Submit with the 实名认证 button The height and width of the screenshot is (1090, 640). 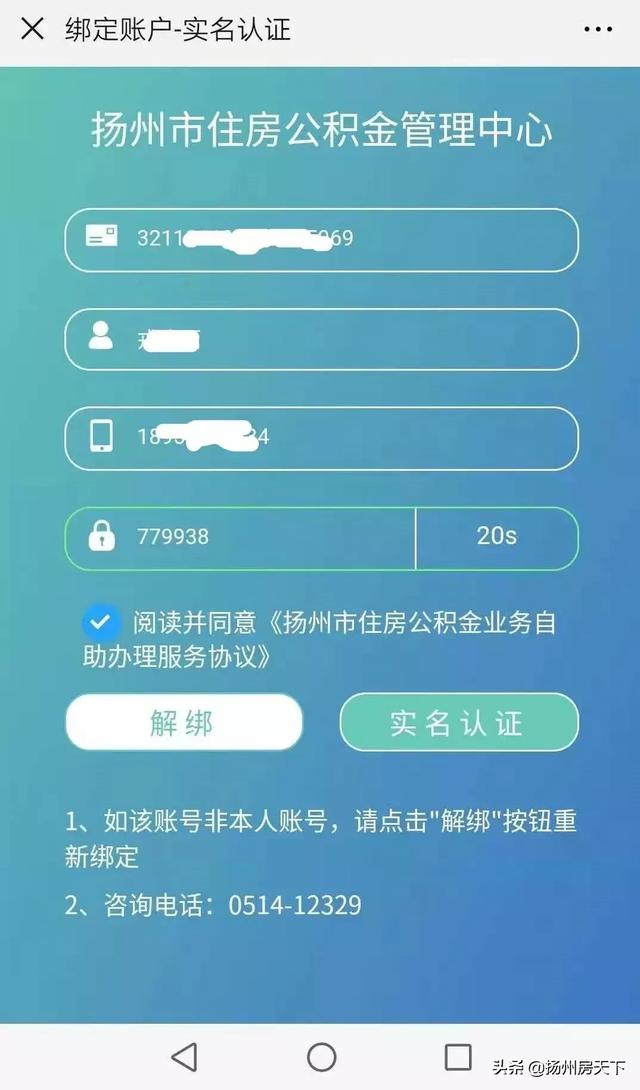pos(458,722)
